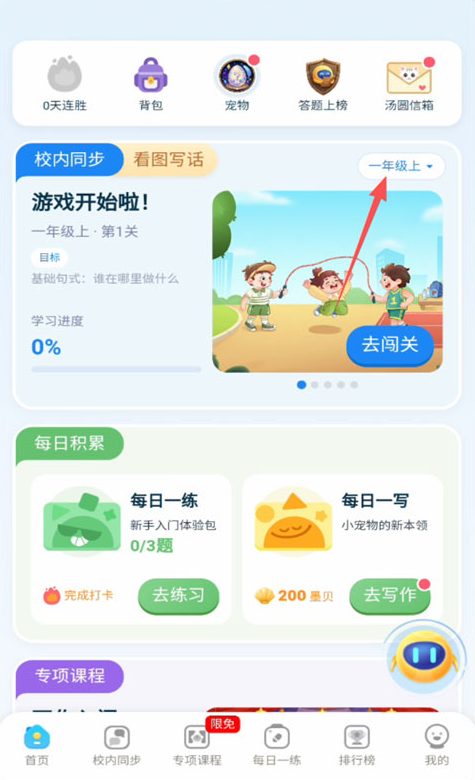Open 专项课程 in bottom navigation
The height and width of the screenshot is (780, 475).
[197, 744]
